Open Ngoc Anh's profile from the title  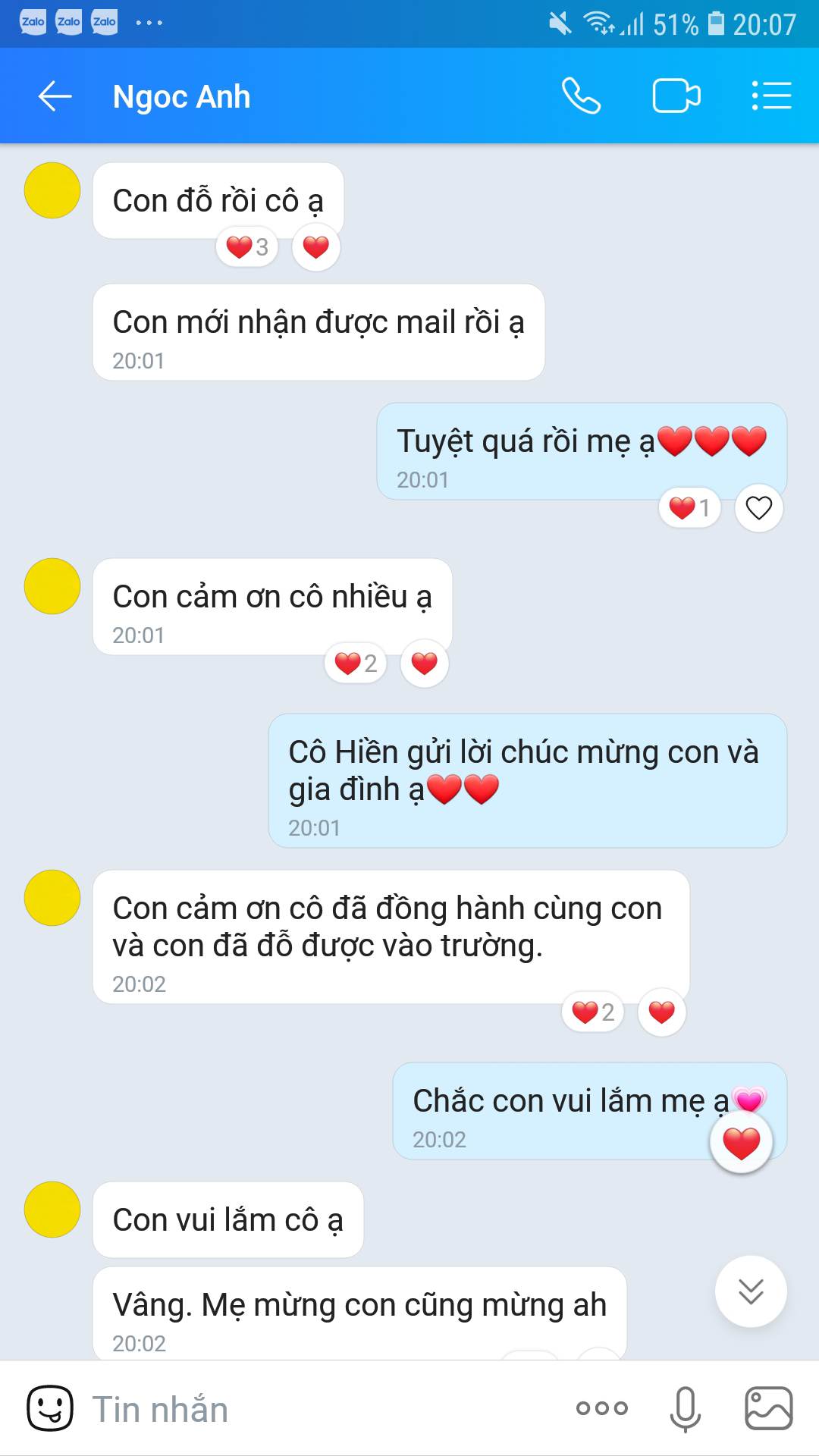point(181,96)
